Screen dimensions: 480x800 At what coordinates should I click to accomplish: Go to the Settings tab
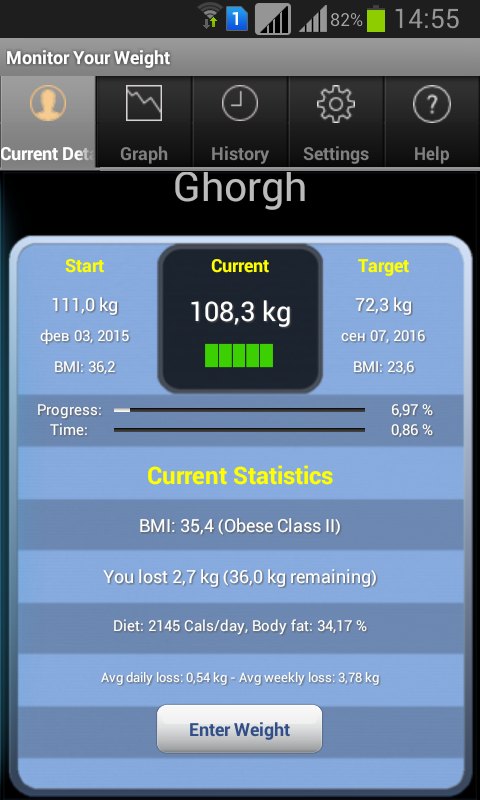click(x=336, y=122)
